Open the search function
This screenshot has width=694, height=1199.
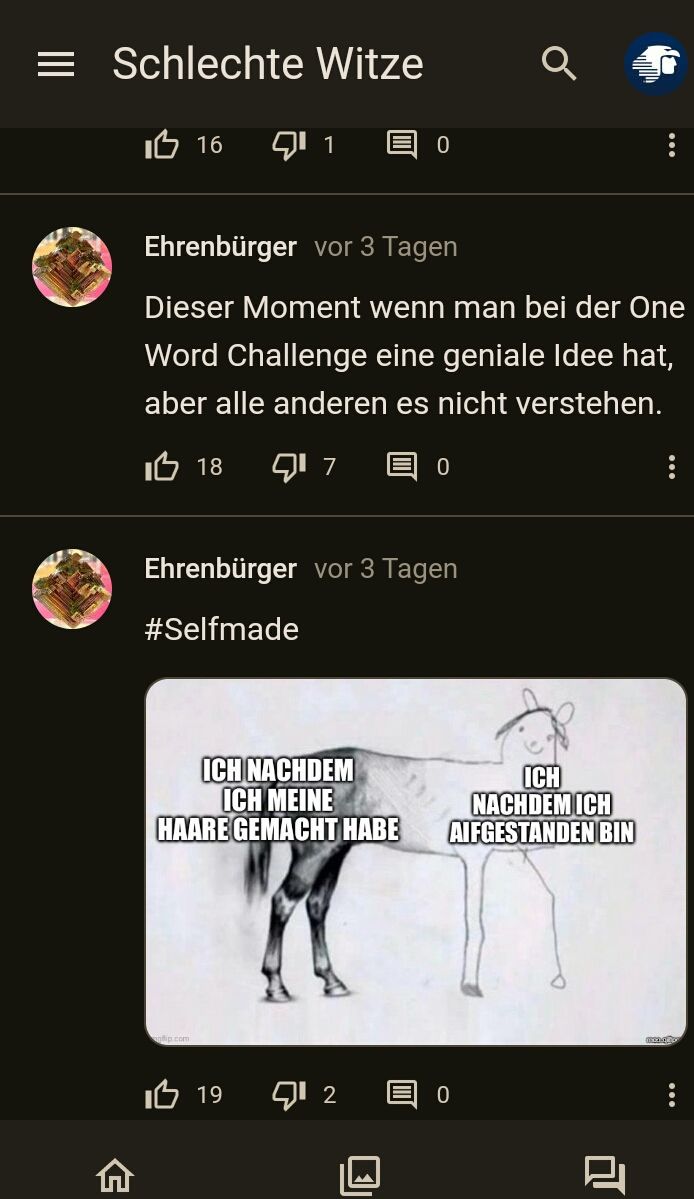559,65
